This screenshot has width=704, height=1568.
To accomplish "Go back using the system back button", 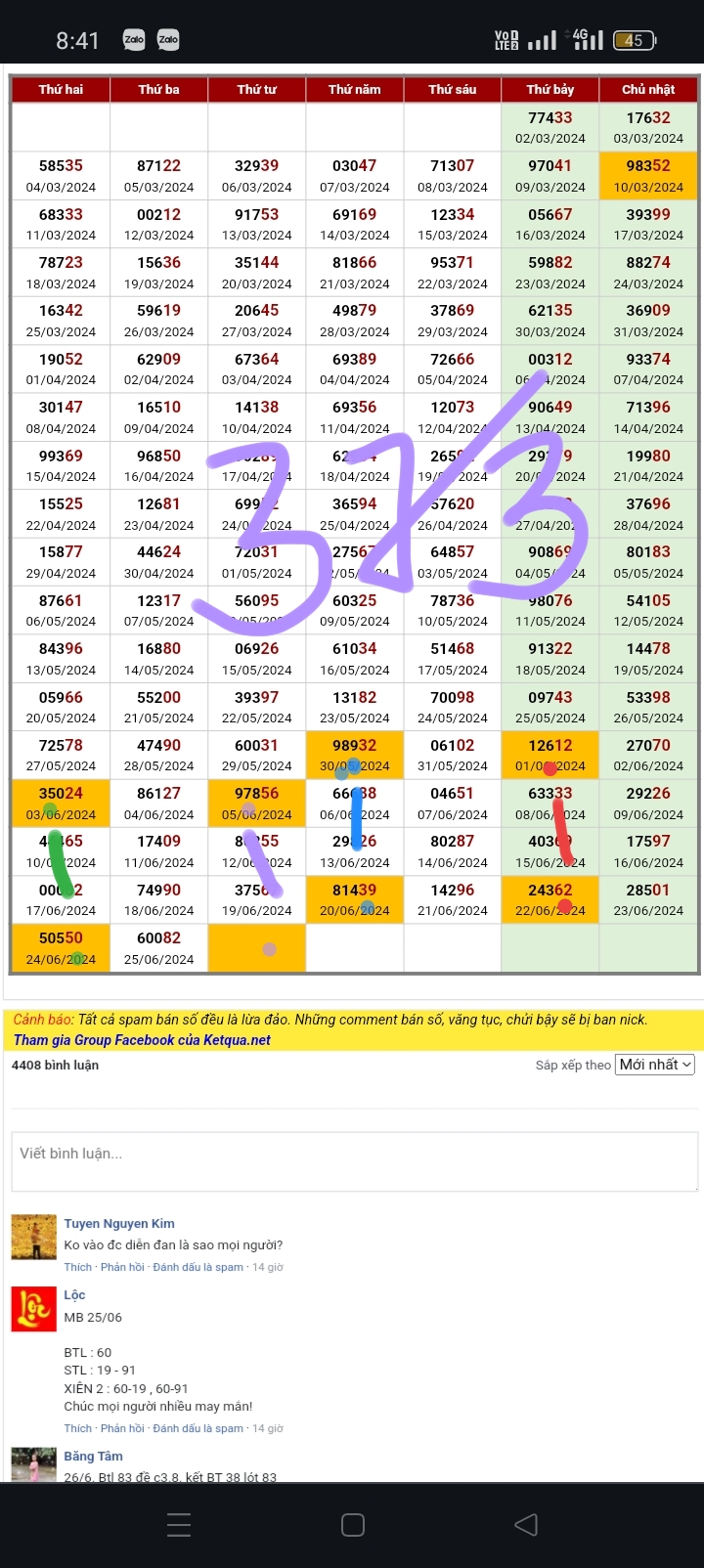I will [526, 1524].
